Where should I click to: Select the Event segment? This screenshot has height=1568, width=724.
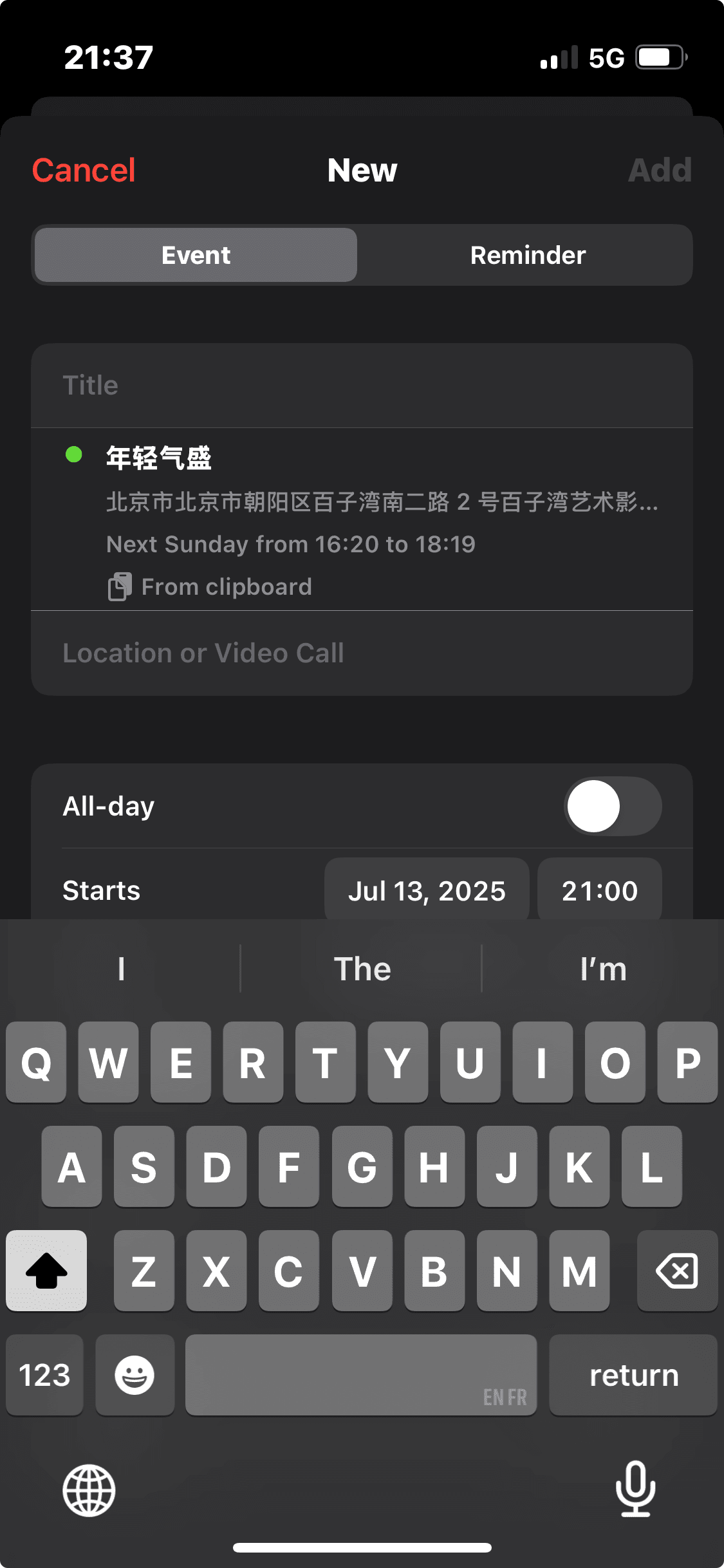(x=196, y=256)
